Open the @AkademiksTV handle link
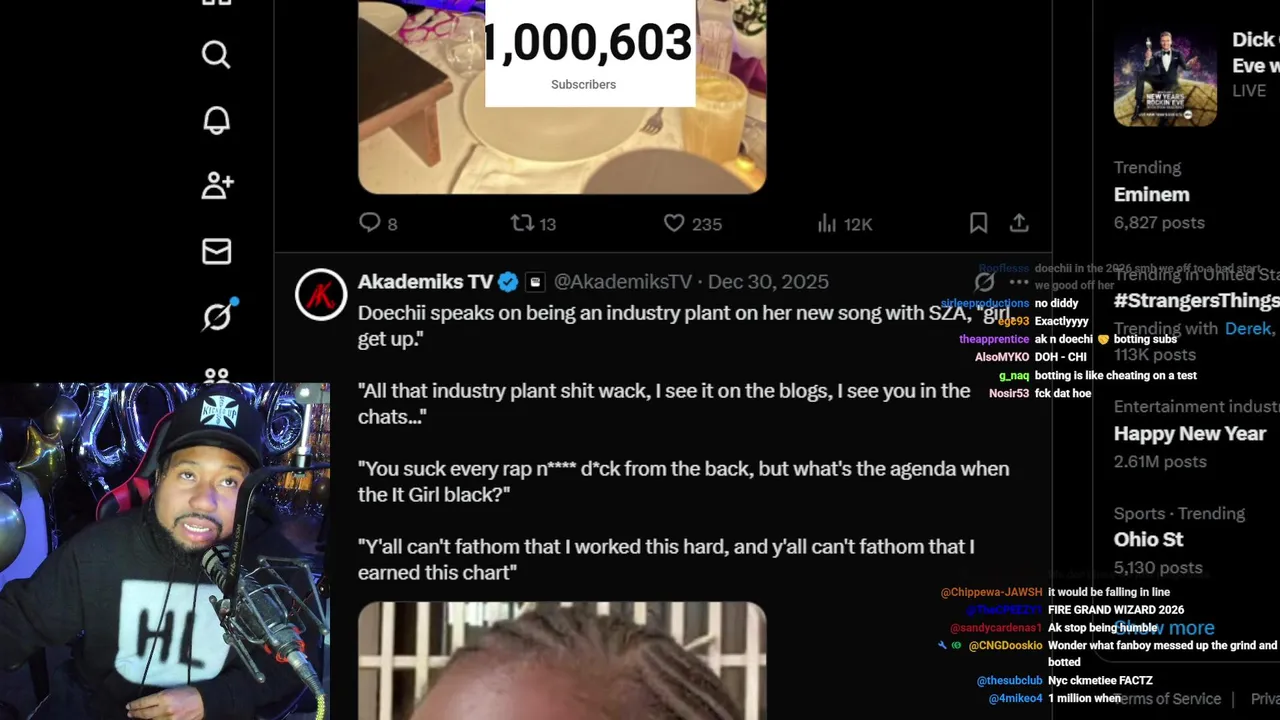1280x720 pixels. point(622,282)
